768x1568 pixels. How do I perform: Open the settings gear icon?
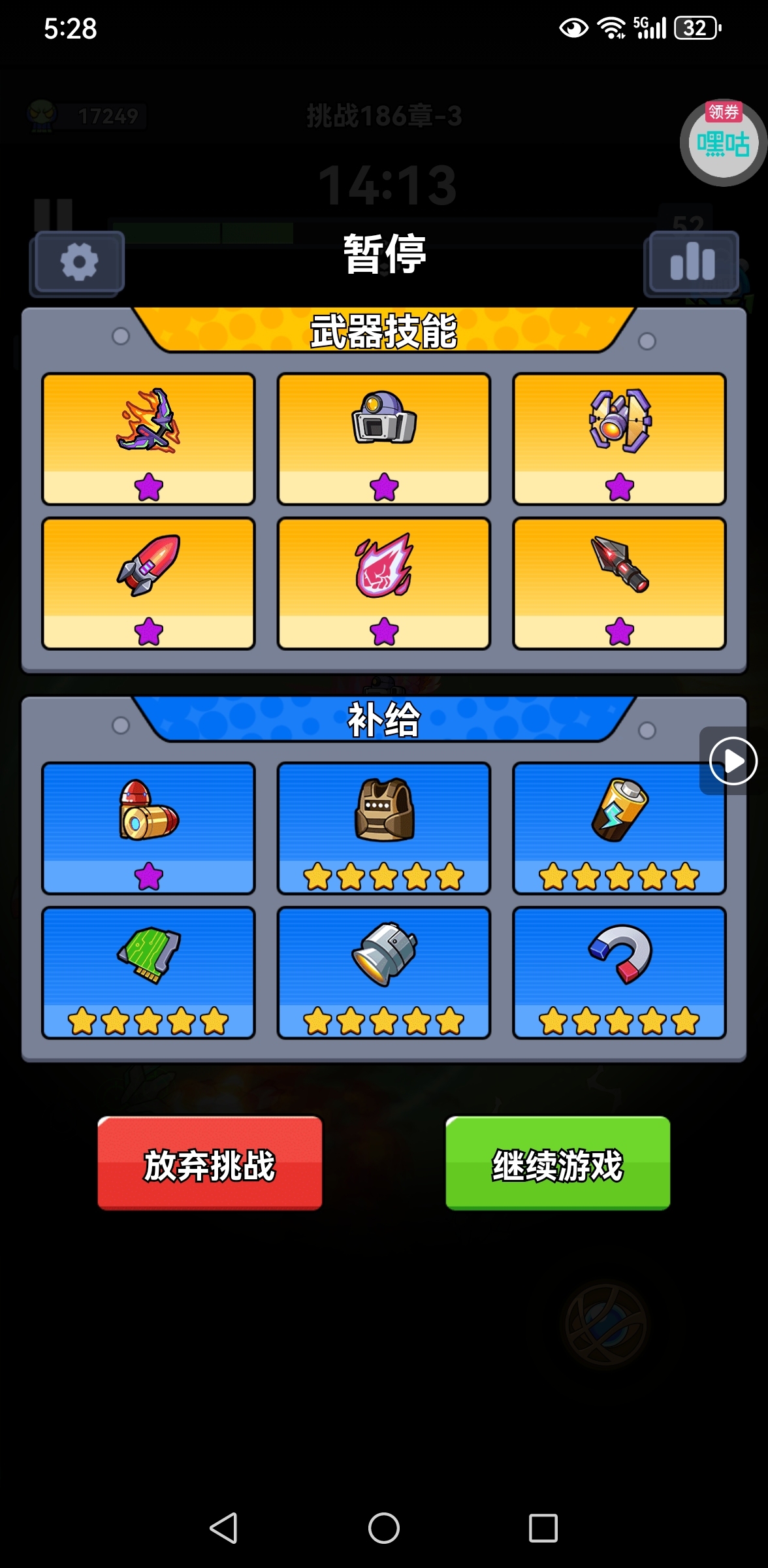coord(78,263)
